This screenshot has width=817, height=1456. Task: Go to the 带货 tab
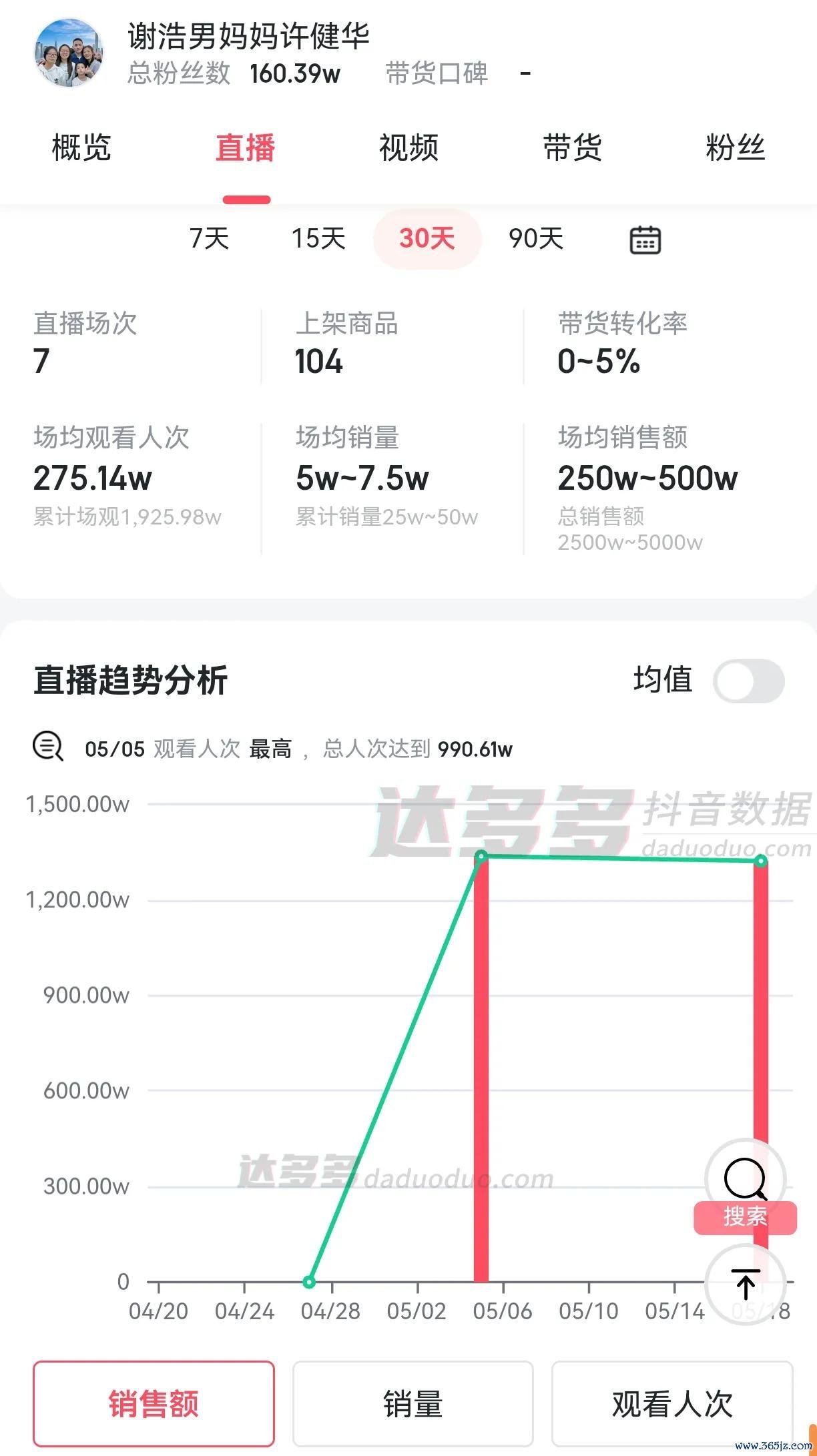572,147
